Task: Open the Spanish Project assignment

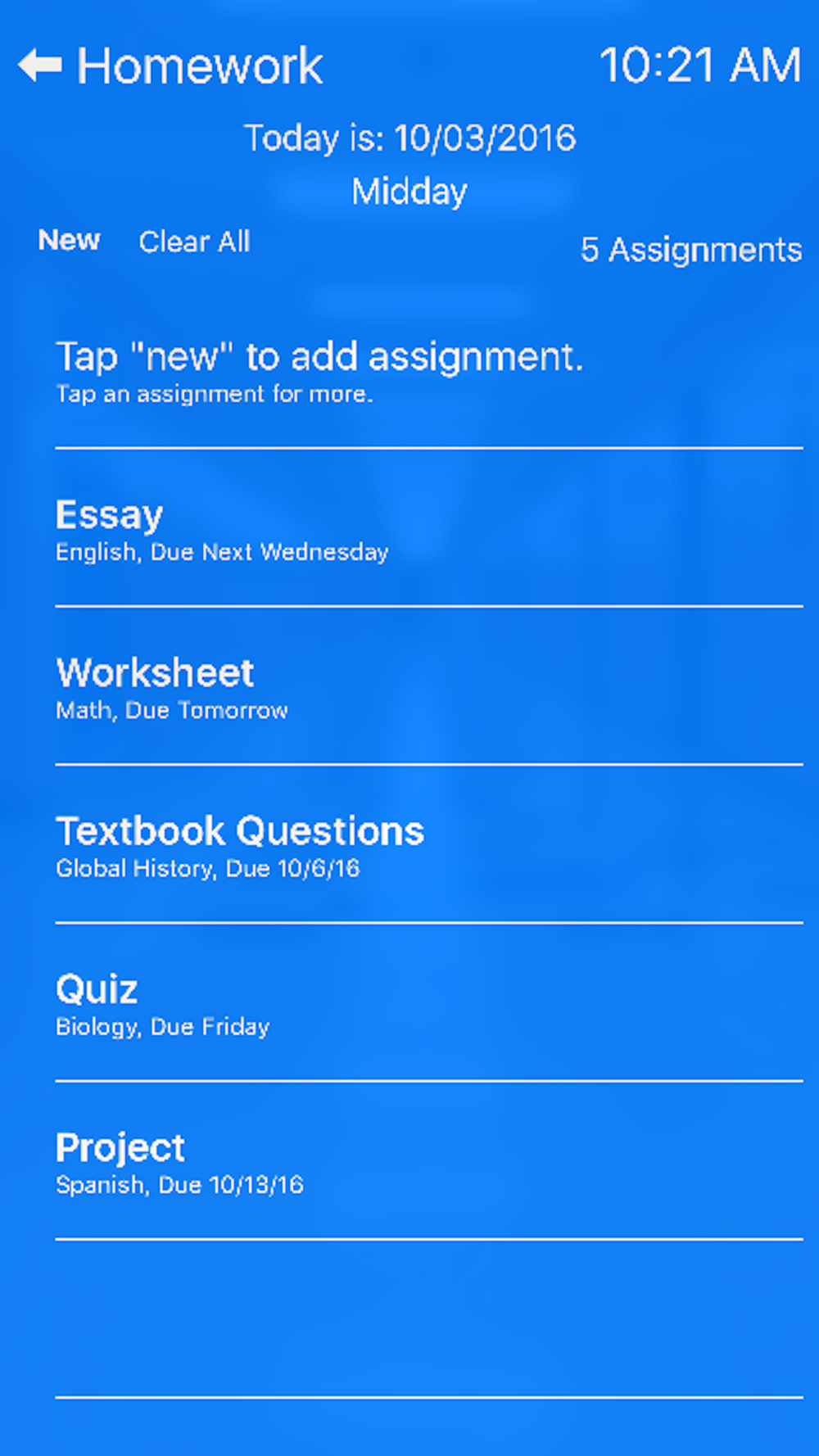Action: pyautogui.click(x=429, y=1160)
